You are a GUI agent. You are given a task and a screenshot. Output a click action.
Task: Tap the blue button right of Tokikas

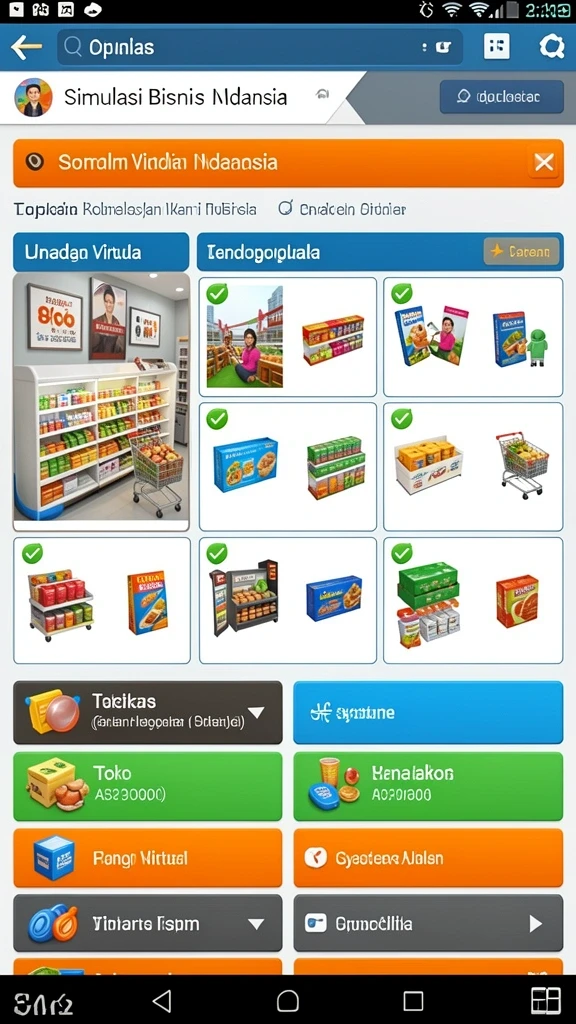(x=428, y=712)
